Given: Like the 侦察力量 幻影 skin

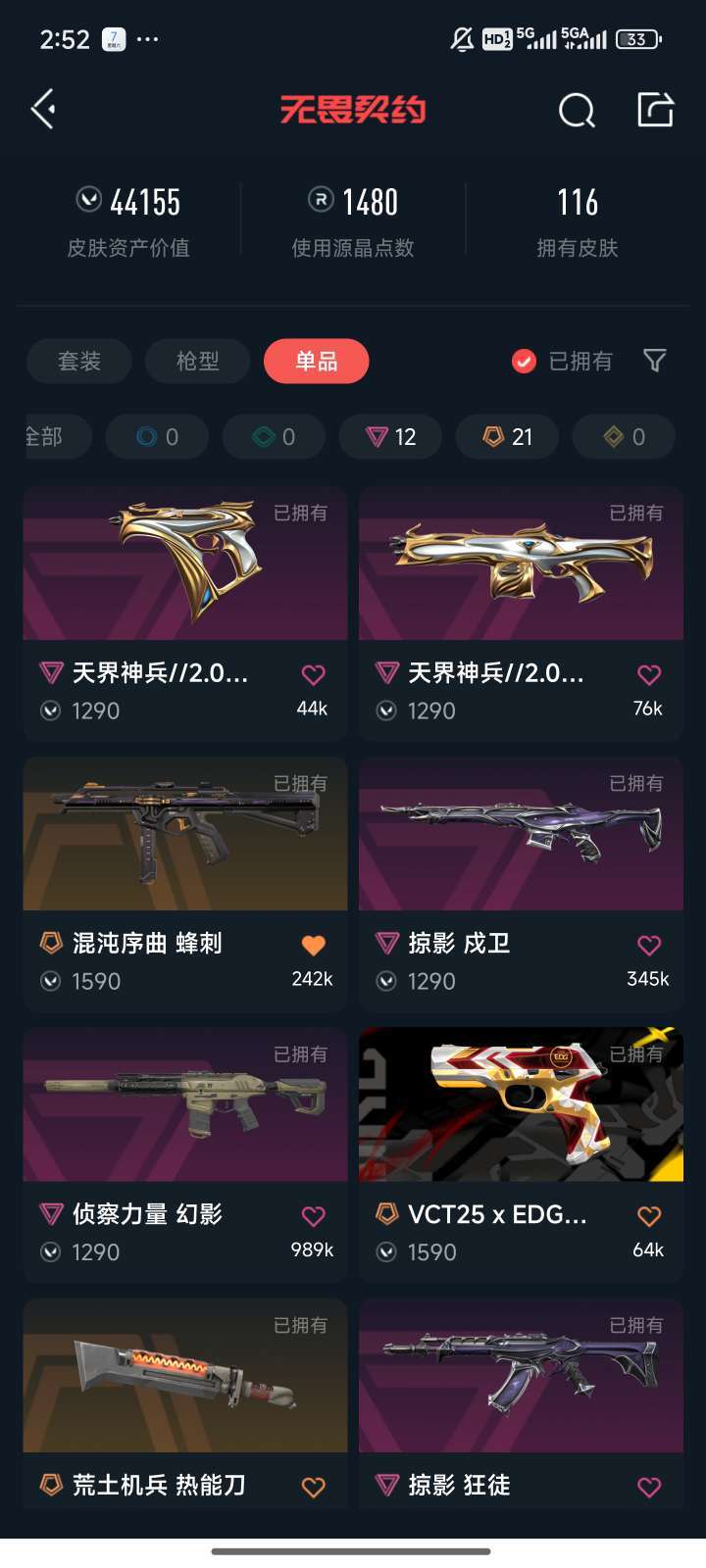Looking at the screenshot, I should [313, 1216].
